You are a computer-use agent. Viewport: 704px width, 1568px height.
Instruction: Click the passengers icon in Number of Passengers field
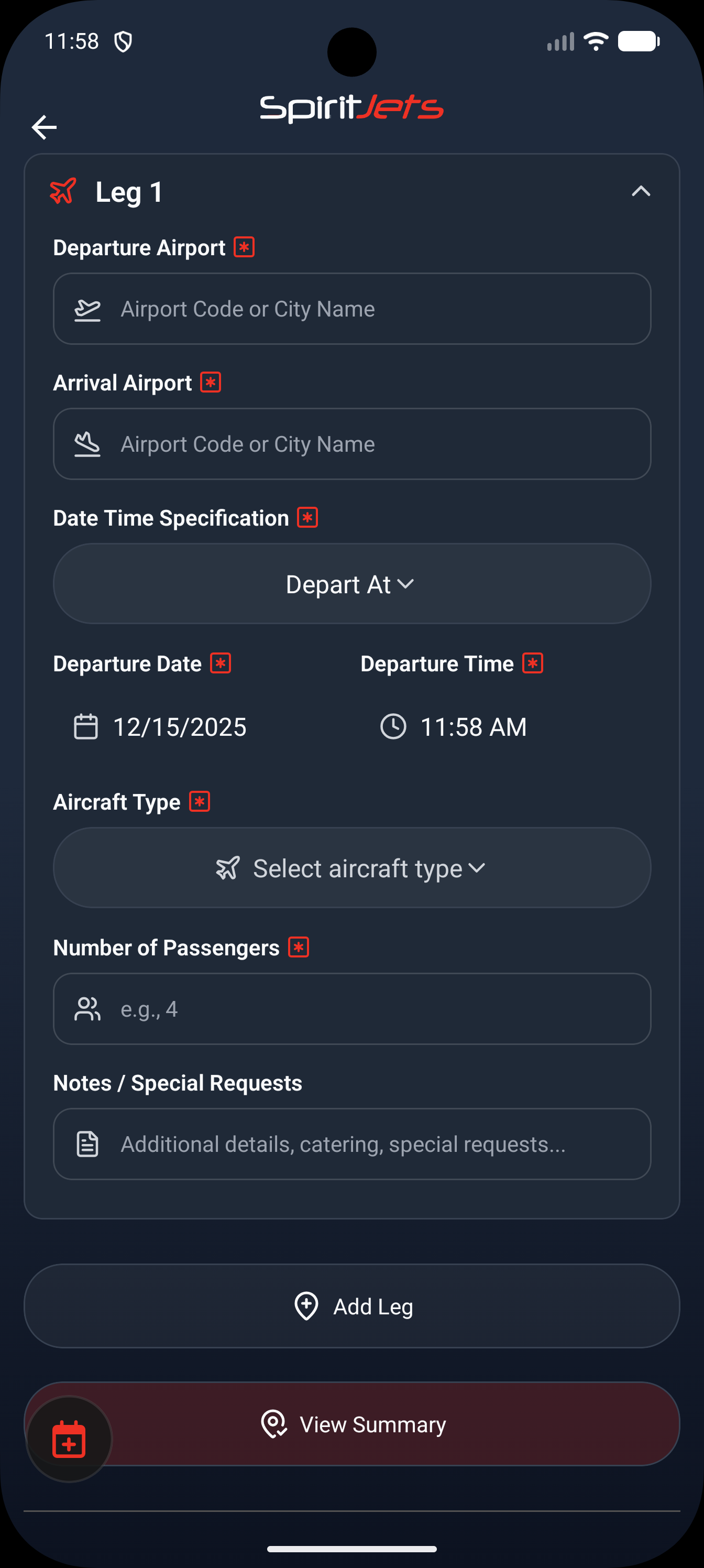click(87, 1009)
